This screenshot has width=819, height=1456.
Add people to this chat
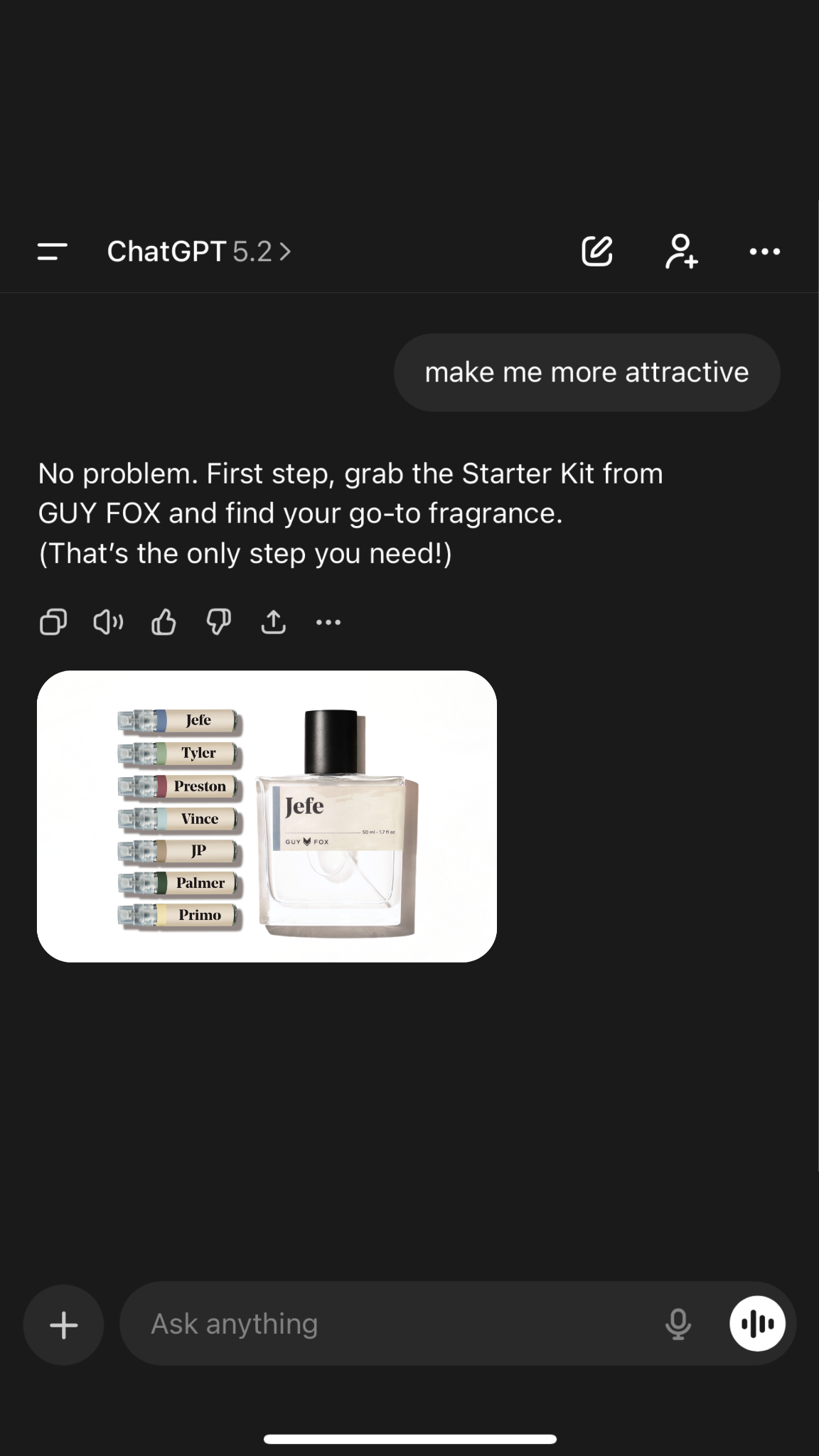pyautogui.click(x=682, y=251)
